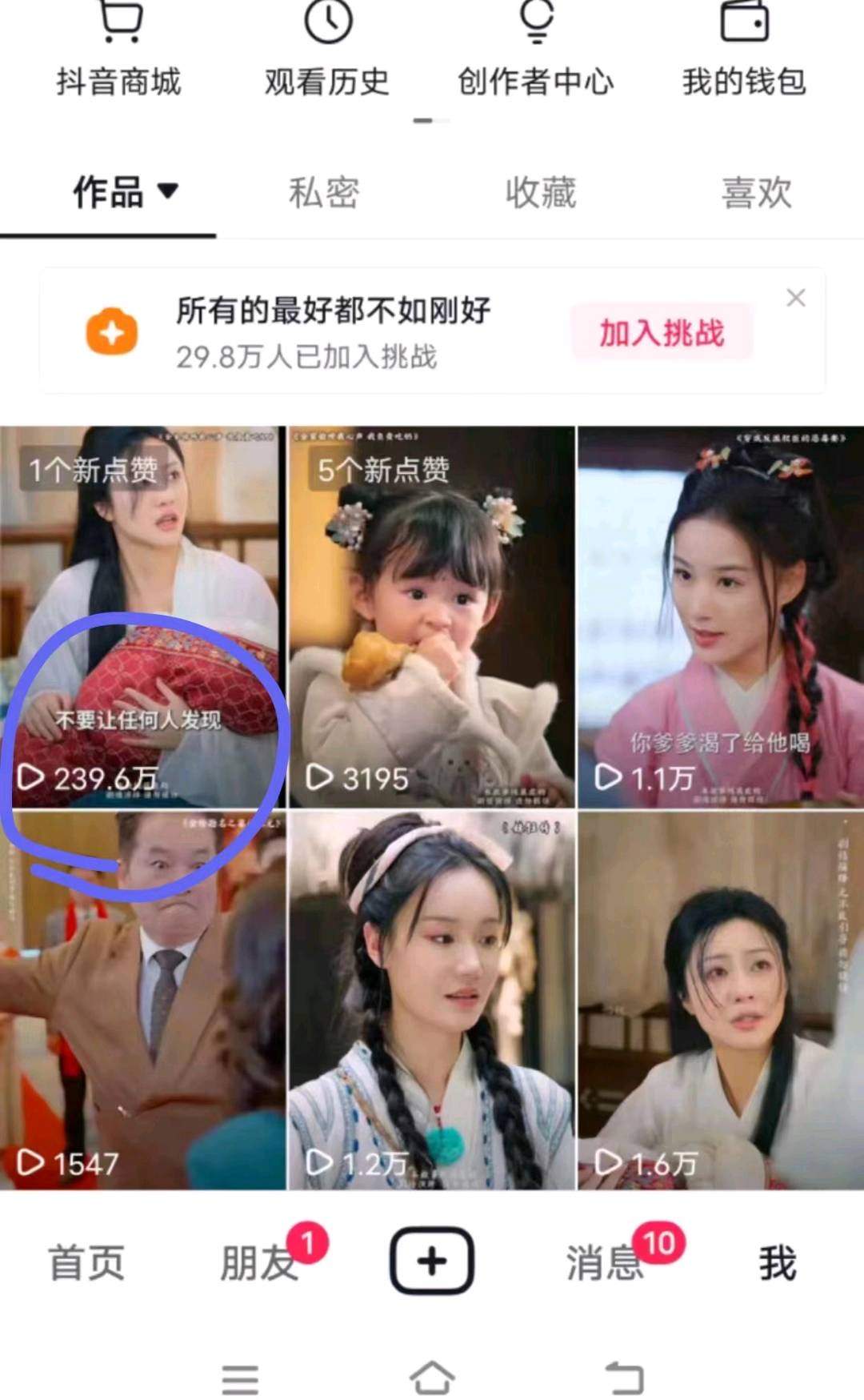Open the video with 239.6万 plays
Viewport: 864px width, 1400px height.
click(142, 616)
